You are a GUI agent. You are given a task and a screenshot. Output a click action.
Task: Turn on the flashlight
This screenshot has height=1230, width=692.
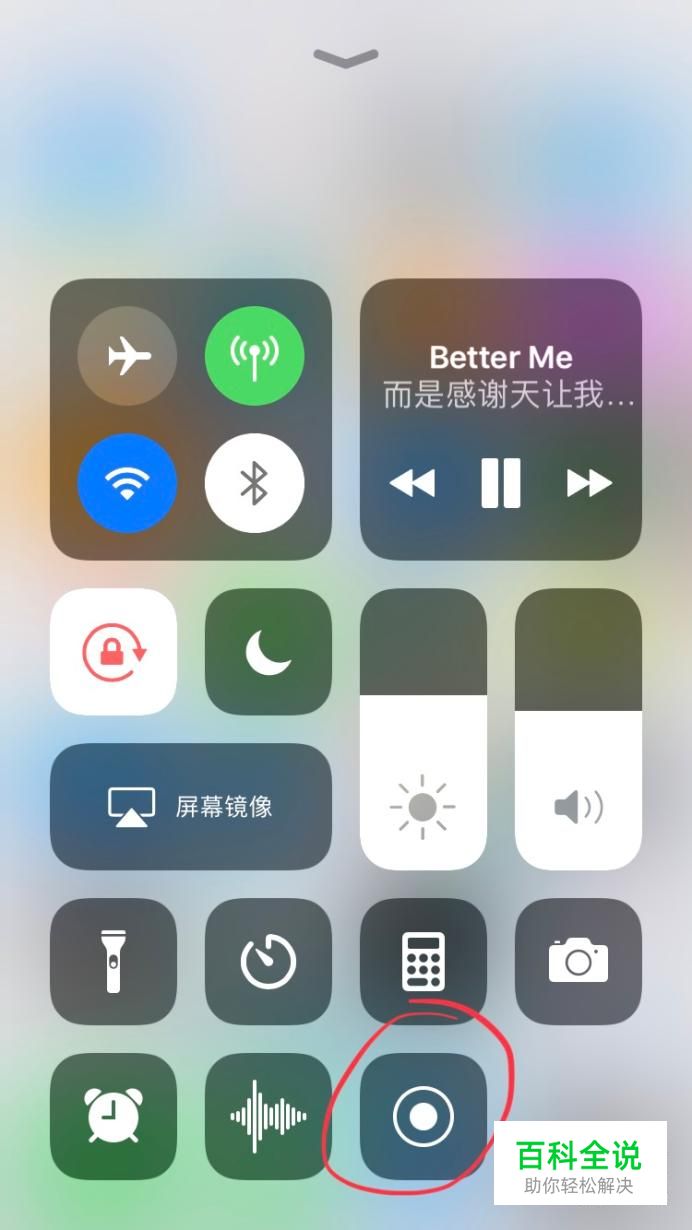[x=113, y=961]
